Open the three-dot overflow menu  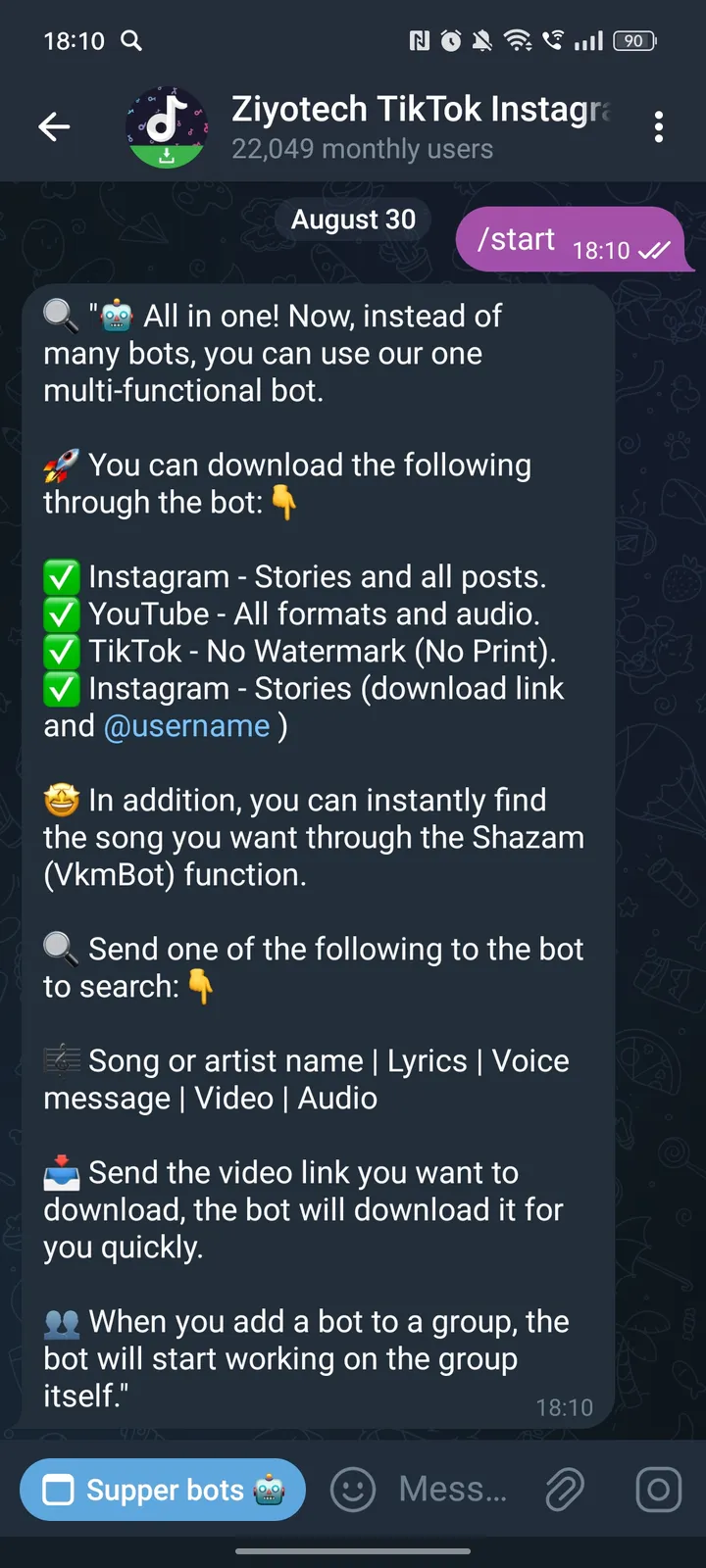[x=659, y=125]
